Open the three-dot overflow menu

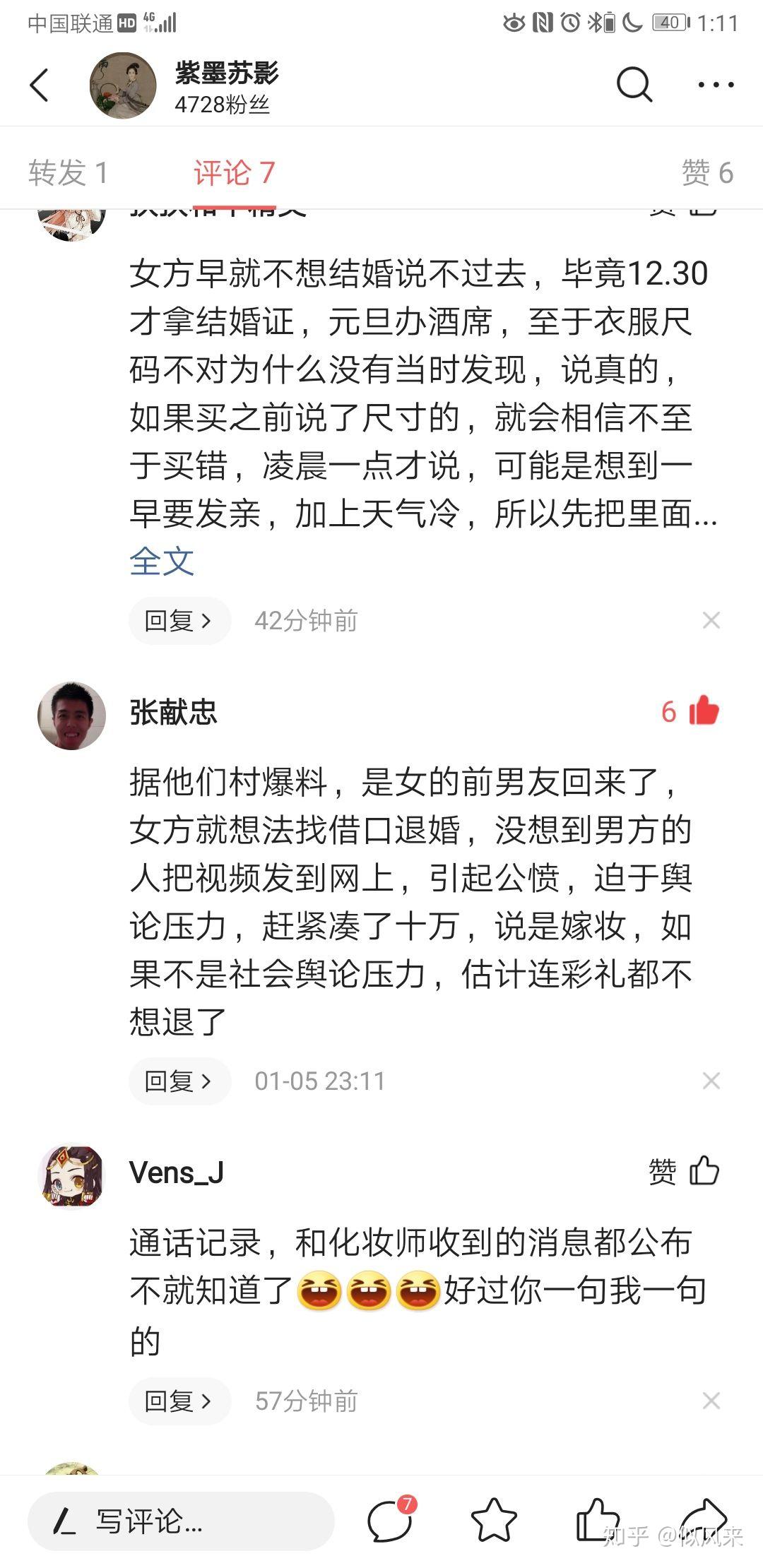pyautogui.click(x=716, y=85)
